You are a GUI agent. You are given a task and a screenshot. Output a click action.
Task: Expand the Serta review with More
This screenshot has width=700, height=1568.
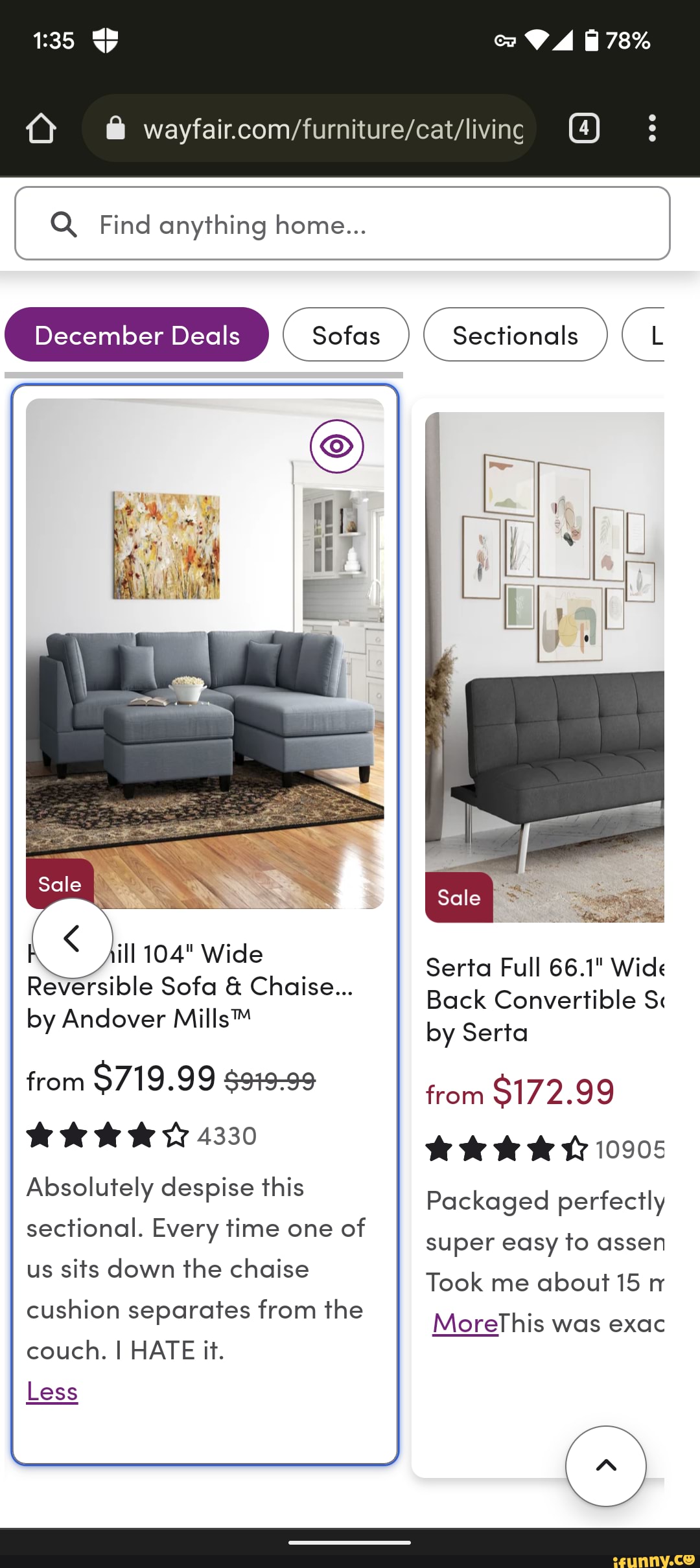tap(465, 1323)
